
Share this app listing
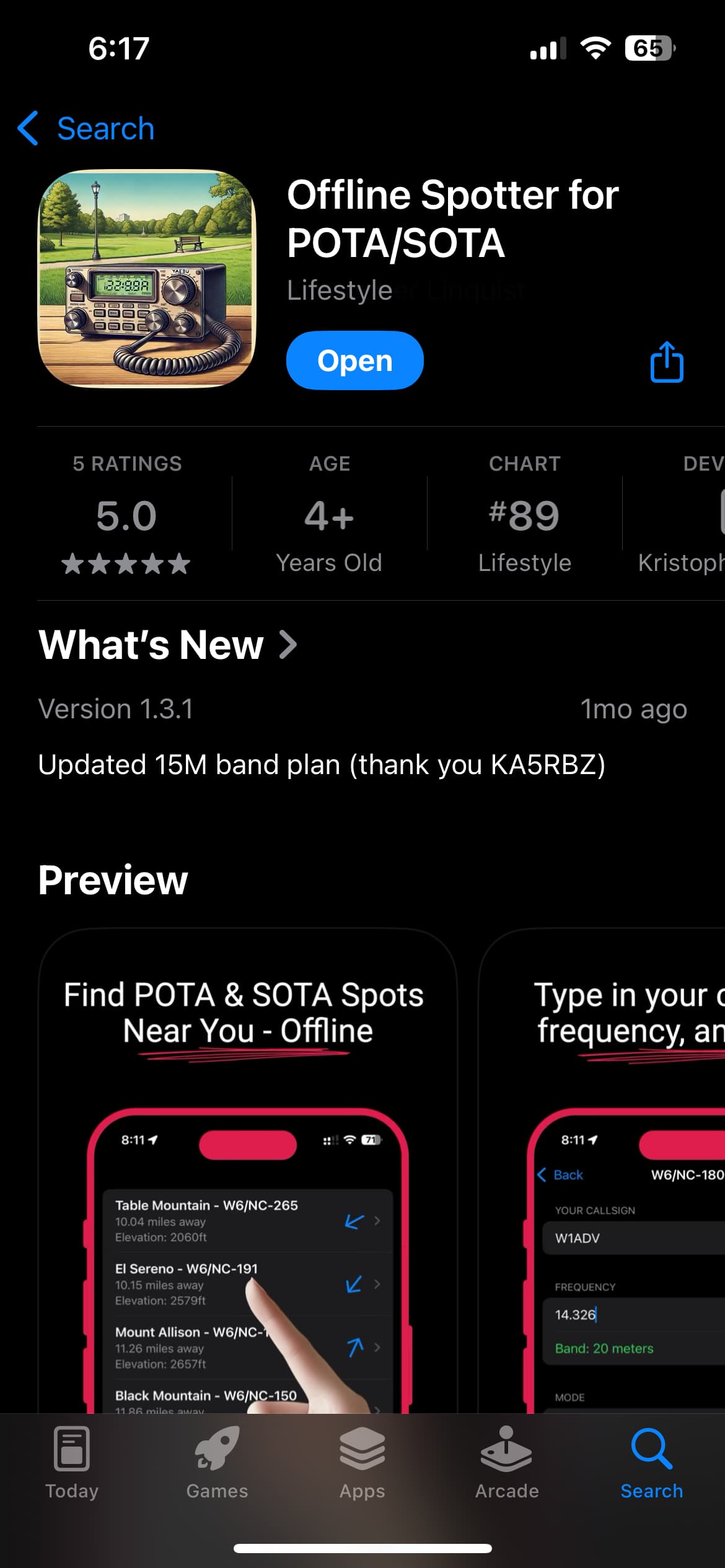tap(667, 362)
